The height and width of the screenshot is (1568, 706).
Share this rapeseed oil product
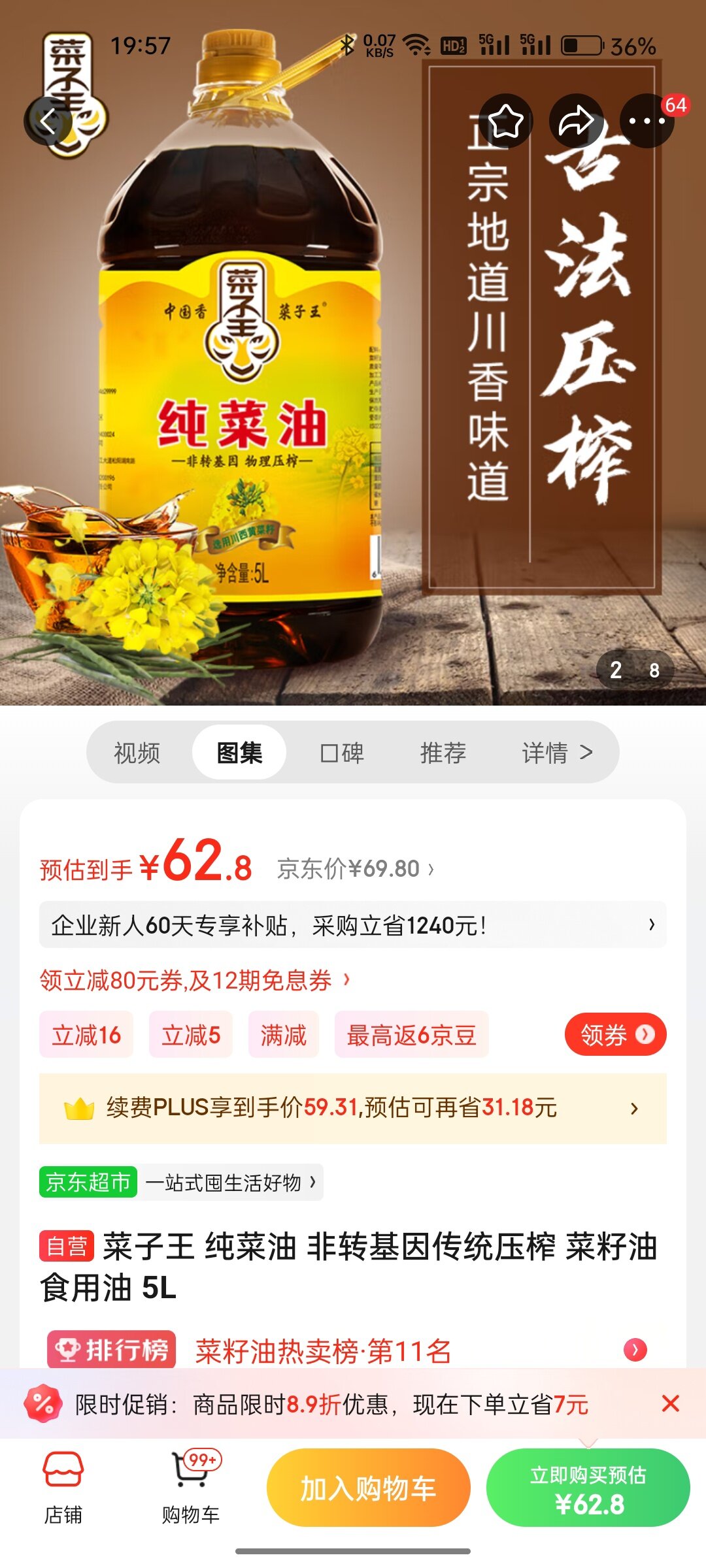pyautogui.click(x=576, y=121)
